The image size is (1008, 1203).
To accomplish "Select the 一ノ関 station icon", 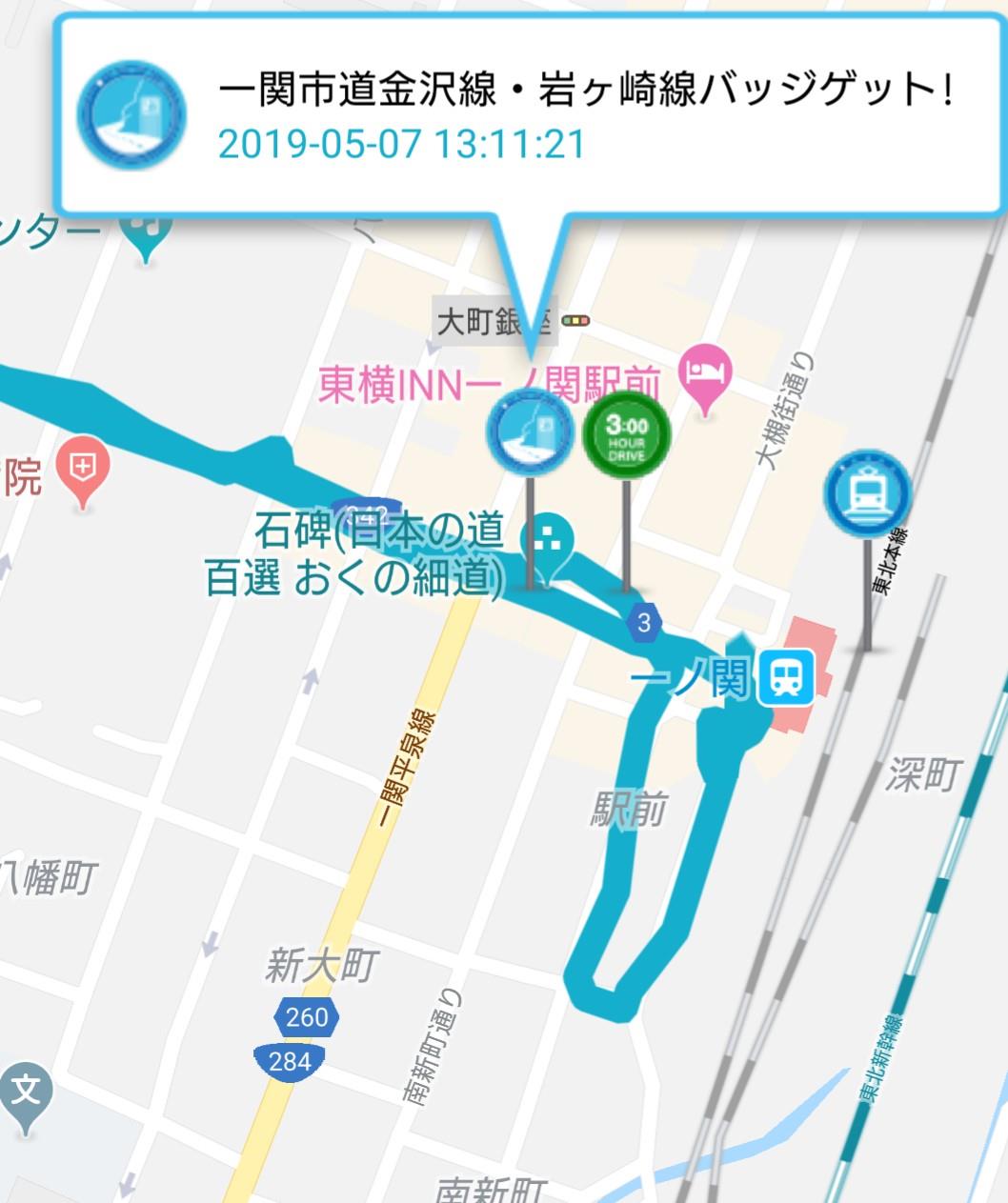I will (787, 677).
